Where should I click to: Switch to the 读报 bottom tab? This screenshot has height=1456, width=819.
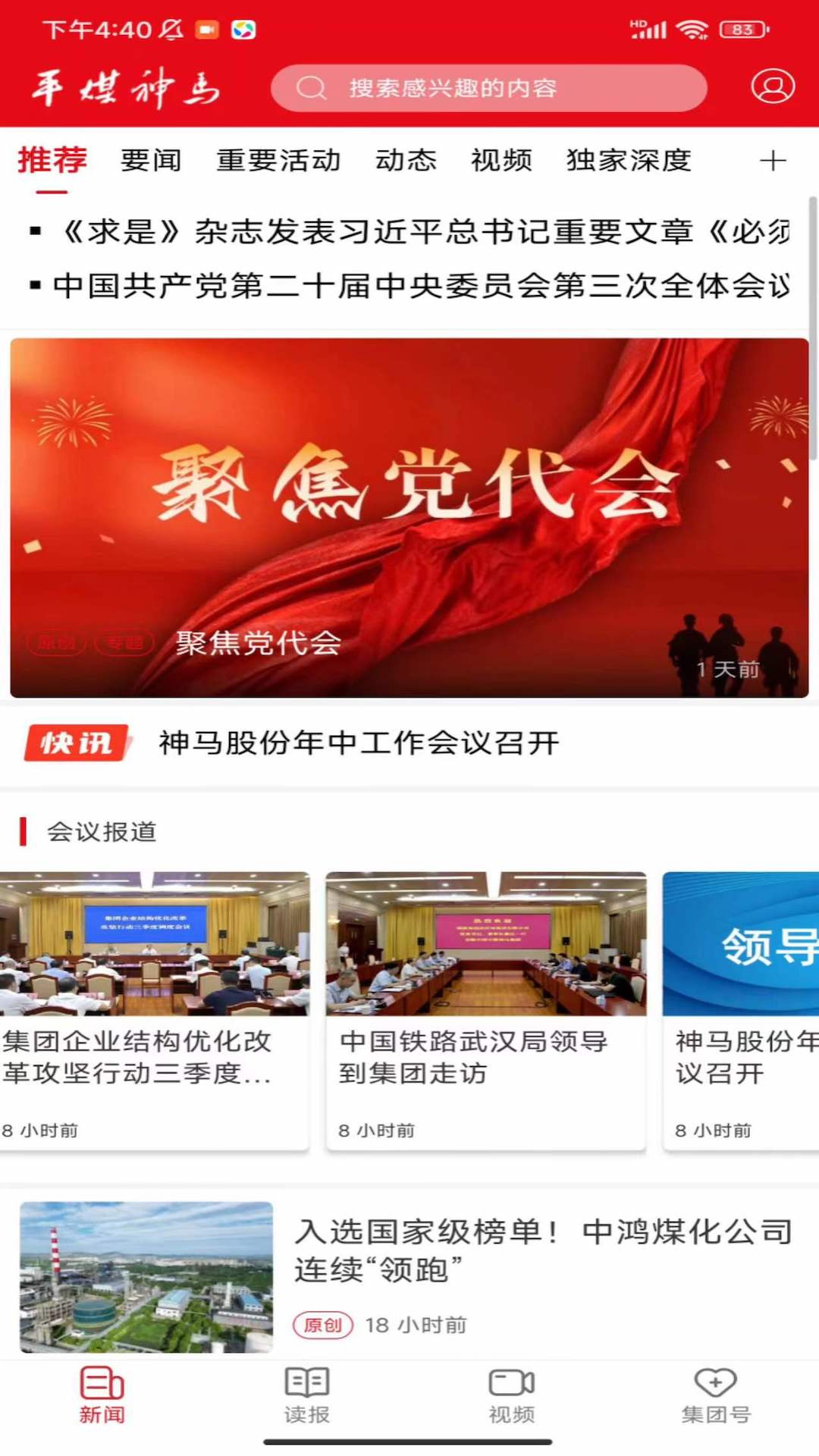click(x=306, y=1395)
